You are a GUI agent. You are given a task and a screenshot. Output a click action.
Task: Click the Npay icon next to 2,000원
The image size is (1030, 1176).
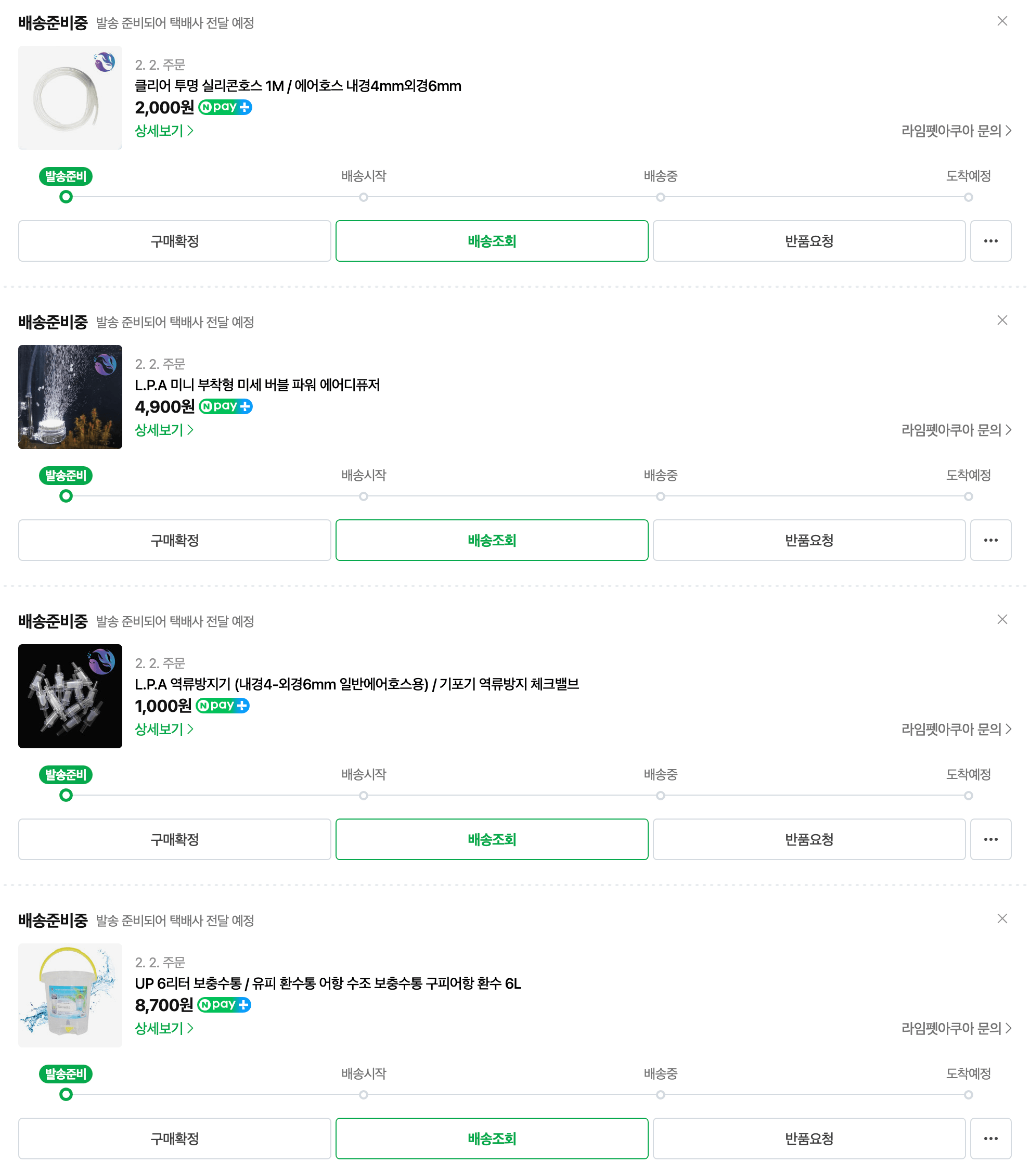(x=225, y=108)
